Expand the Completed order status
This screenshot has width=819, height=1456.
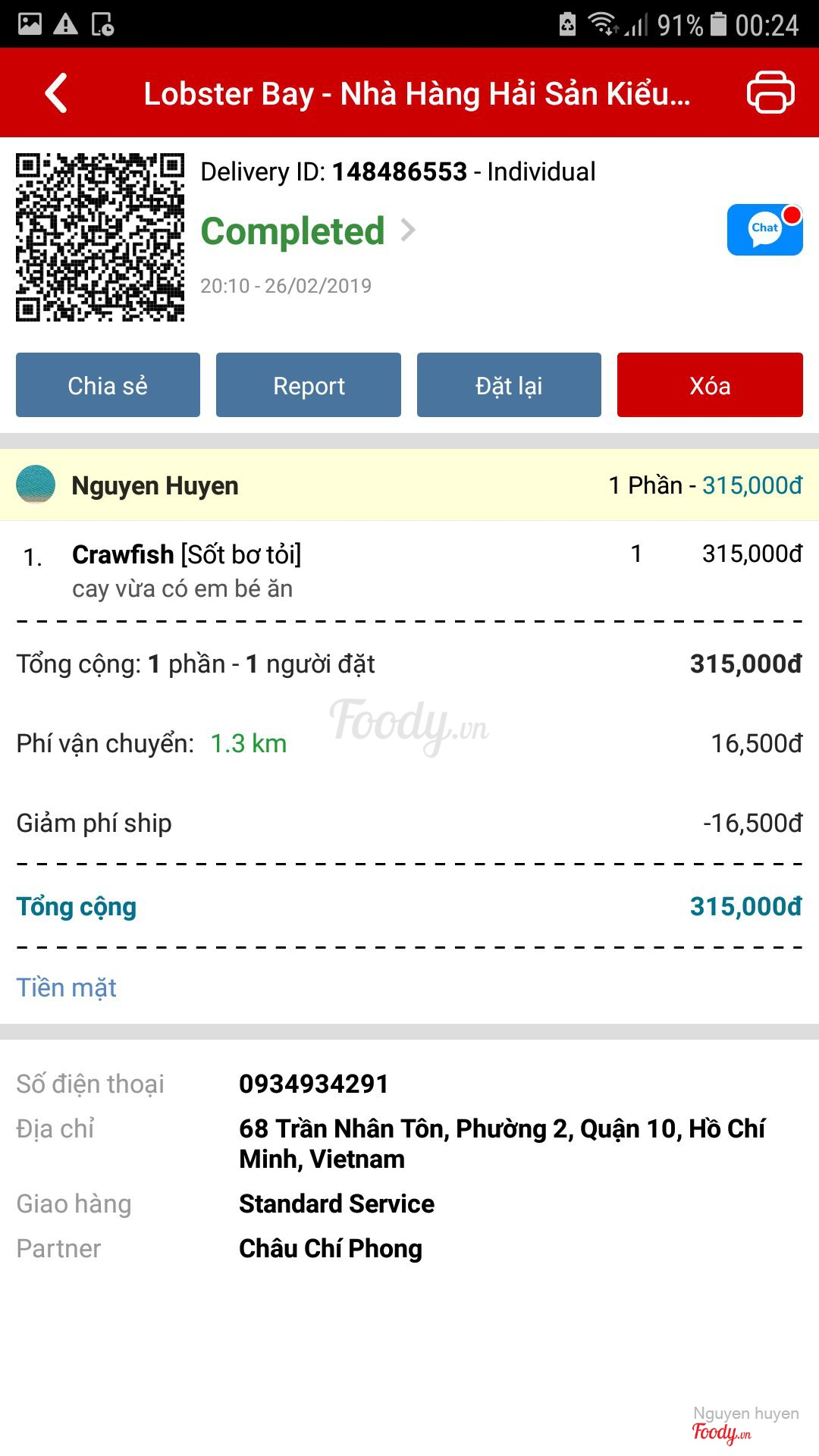click(x=307, y=231)
